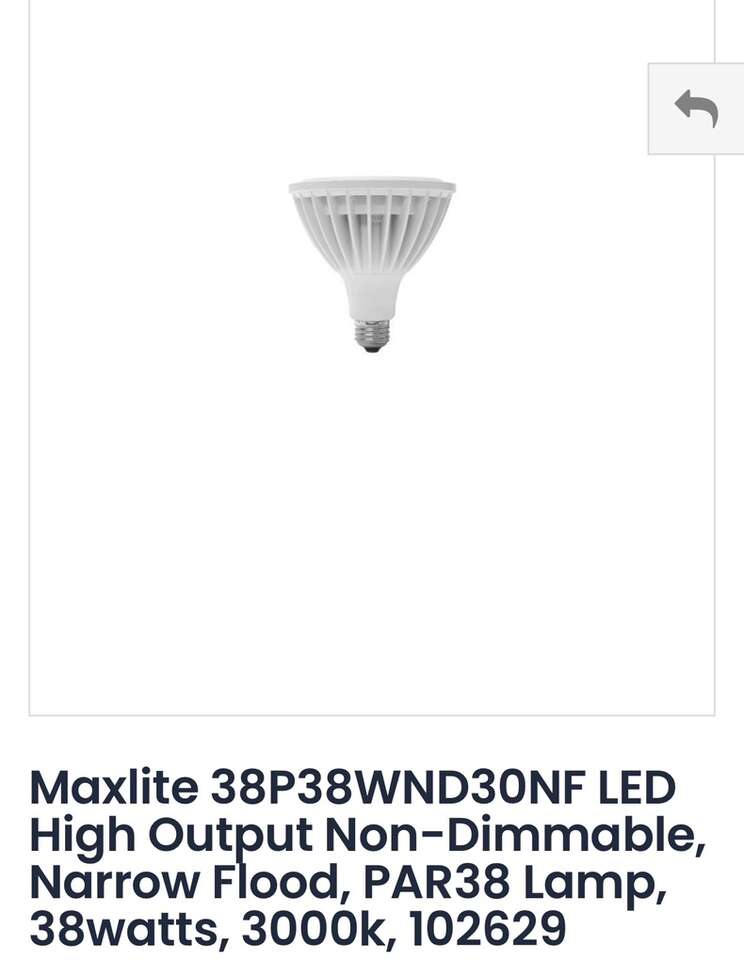The width and height of the screenshot is (744, 960).
Task: Open the Maxlite PAR38 lamp product image
Action: (372, 265)
